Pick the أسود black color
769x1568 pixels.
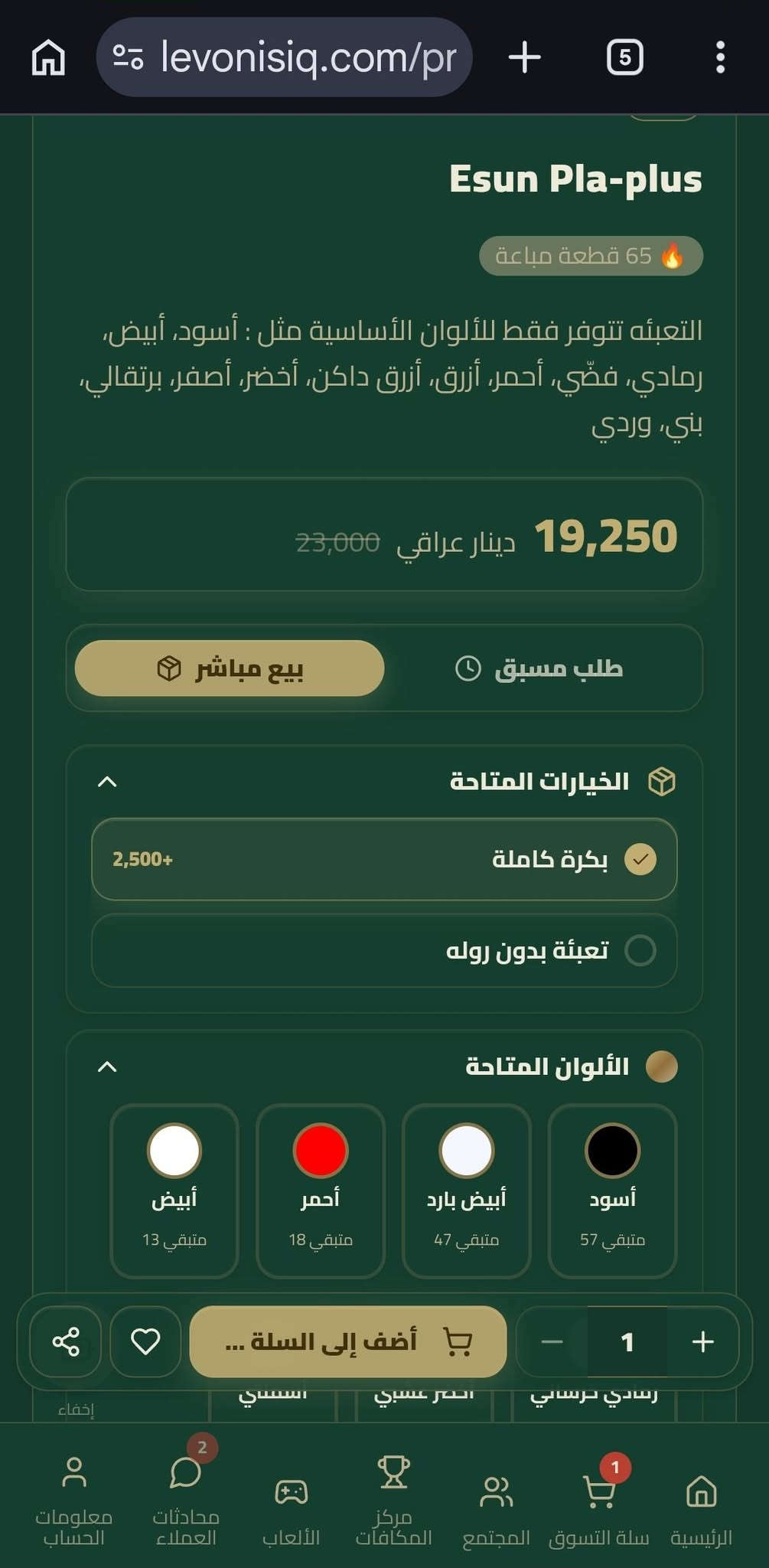pos(612,1190)
